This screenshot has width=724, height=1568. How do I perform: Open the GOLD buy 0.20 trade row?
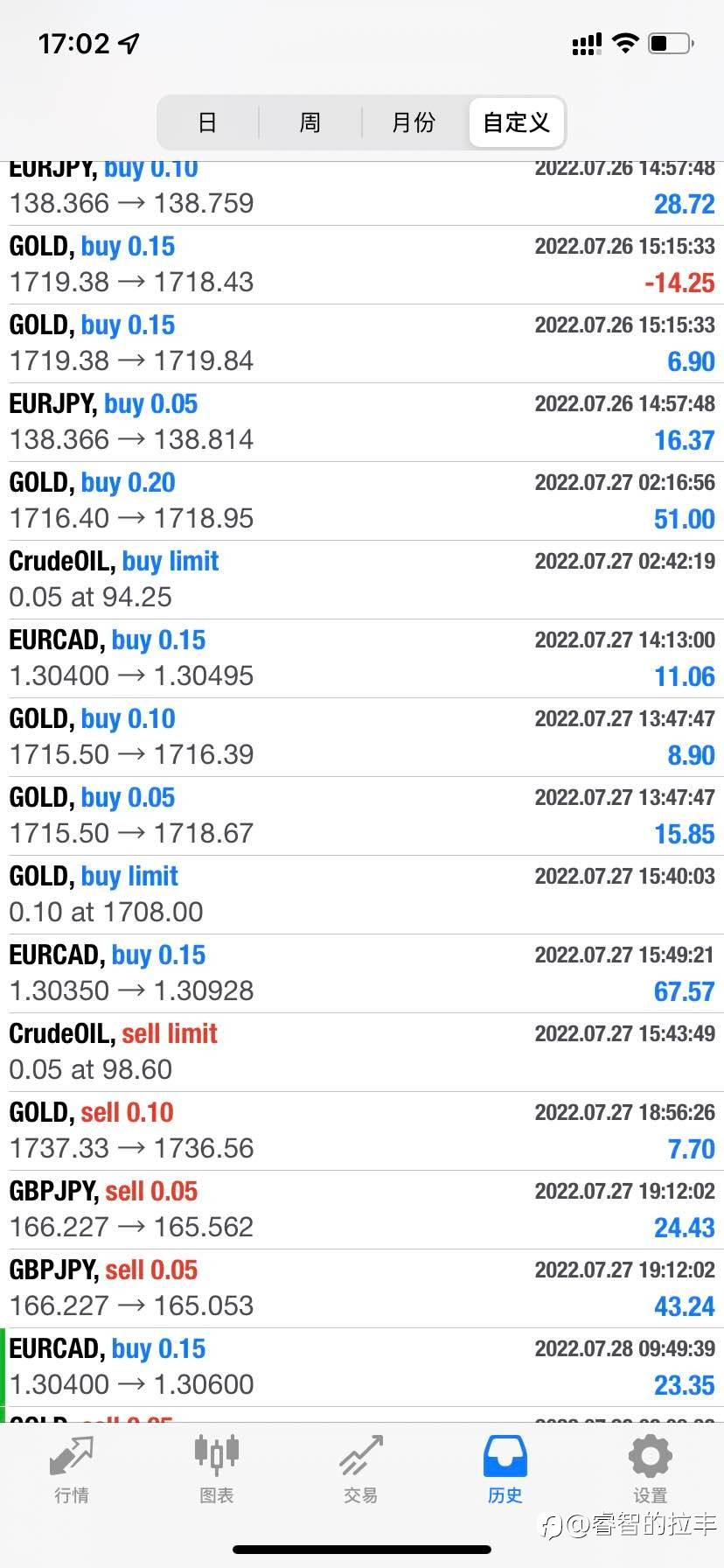[x=362, y=501]
